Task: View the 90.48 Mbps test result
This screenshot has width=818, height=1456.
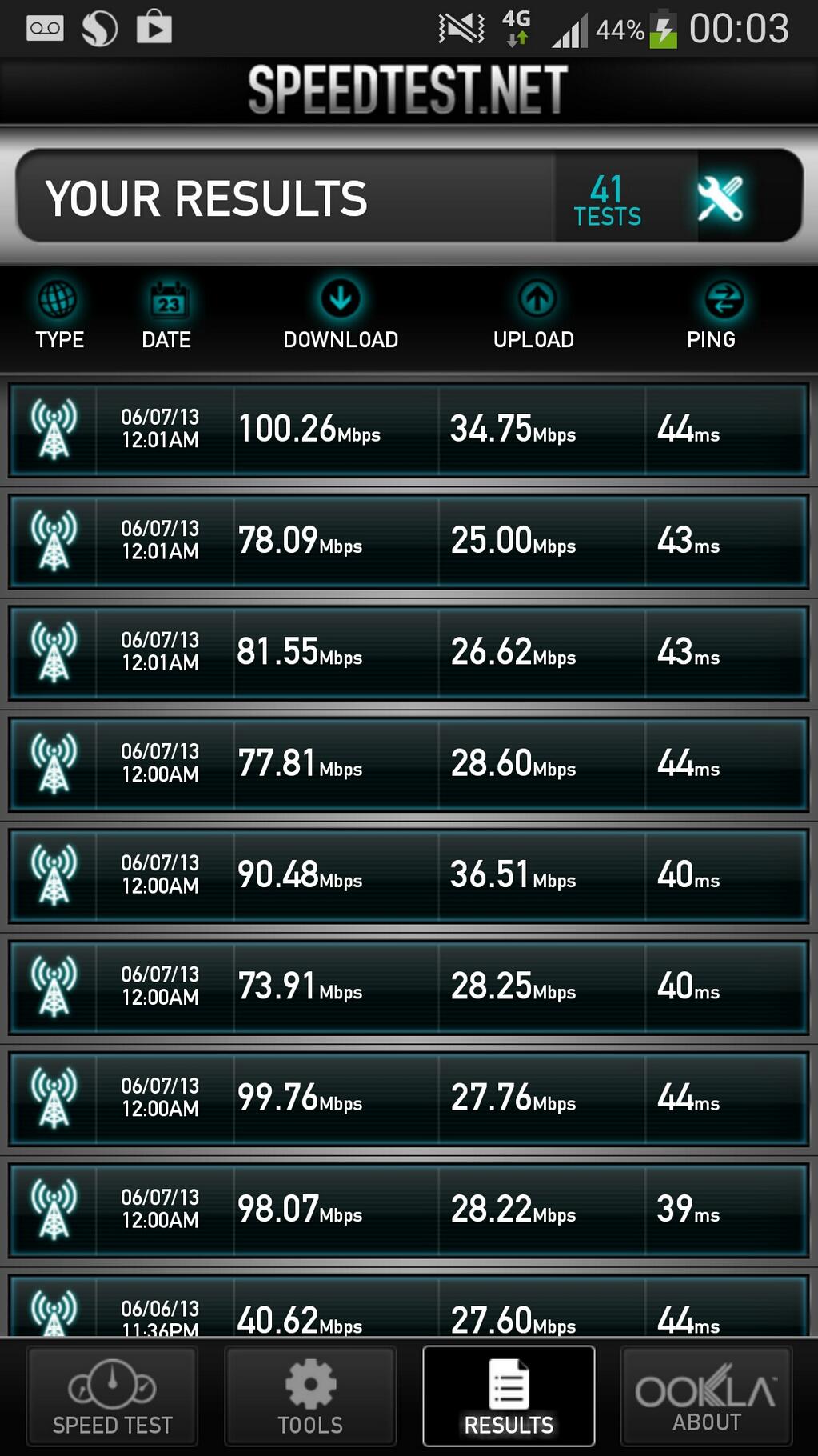Action: pos(409,875)
